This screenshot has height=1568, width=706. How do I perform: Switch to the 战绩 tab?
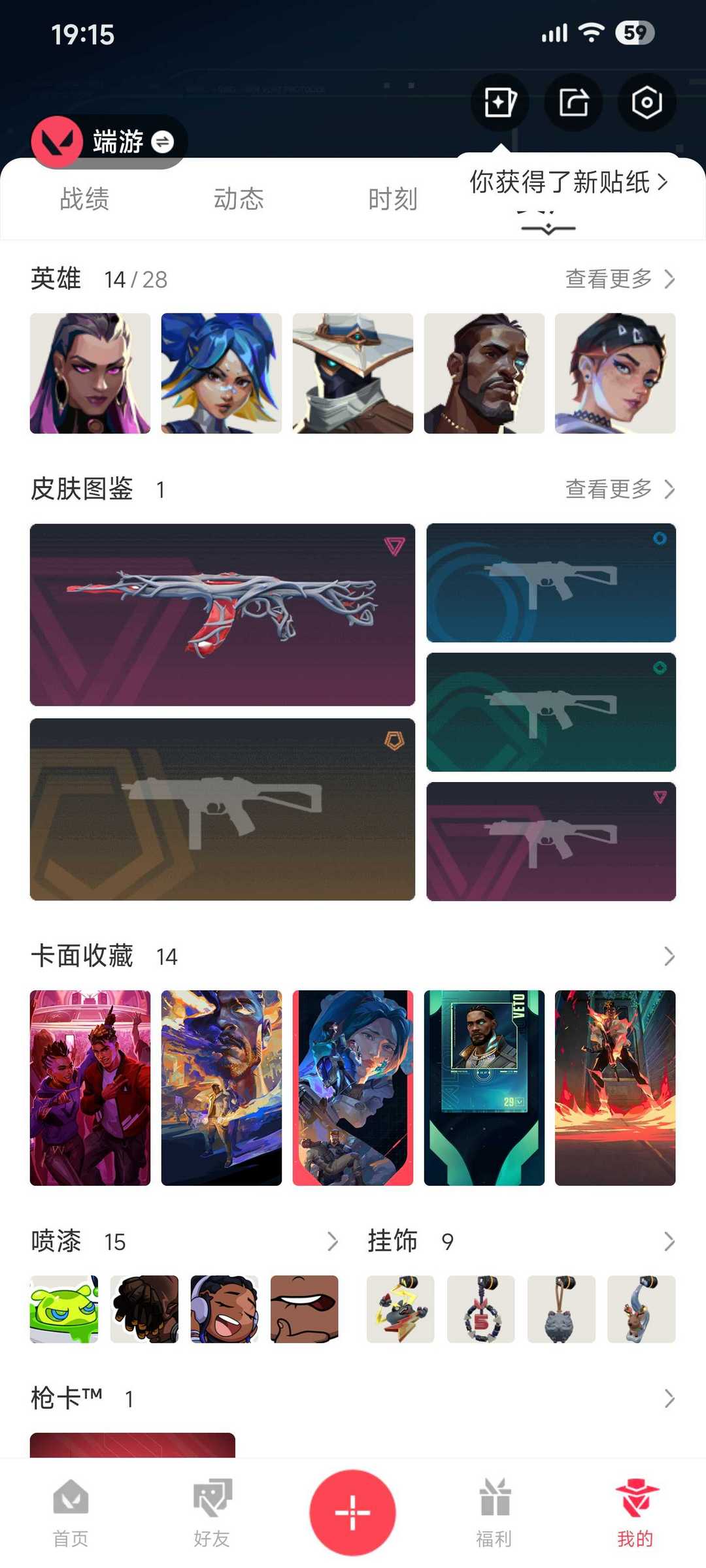pyautogui.click(x=84, y=199)
